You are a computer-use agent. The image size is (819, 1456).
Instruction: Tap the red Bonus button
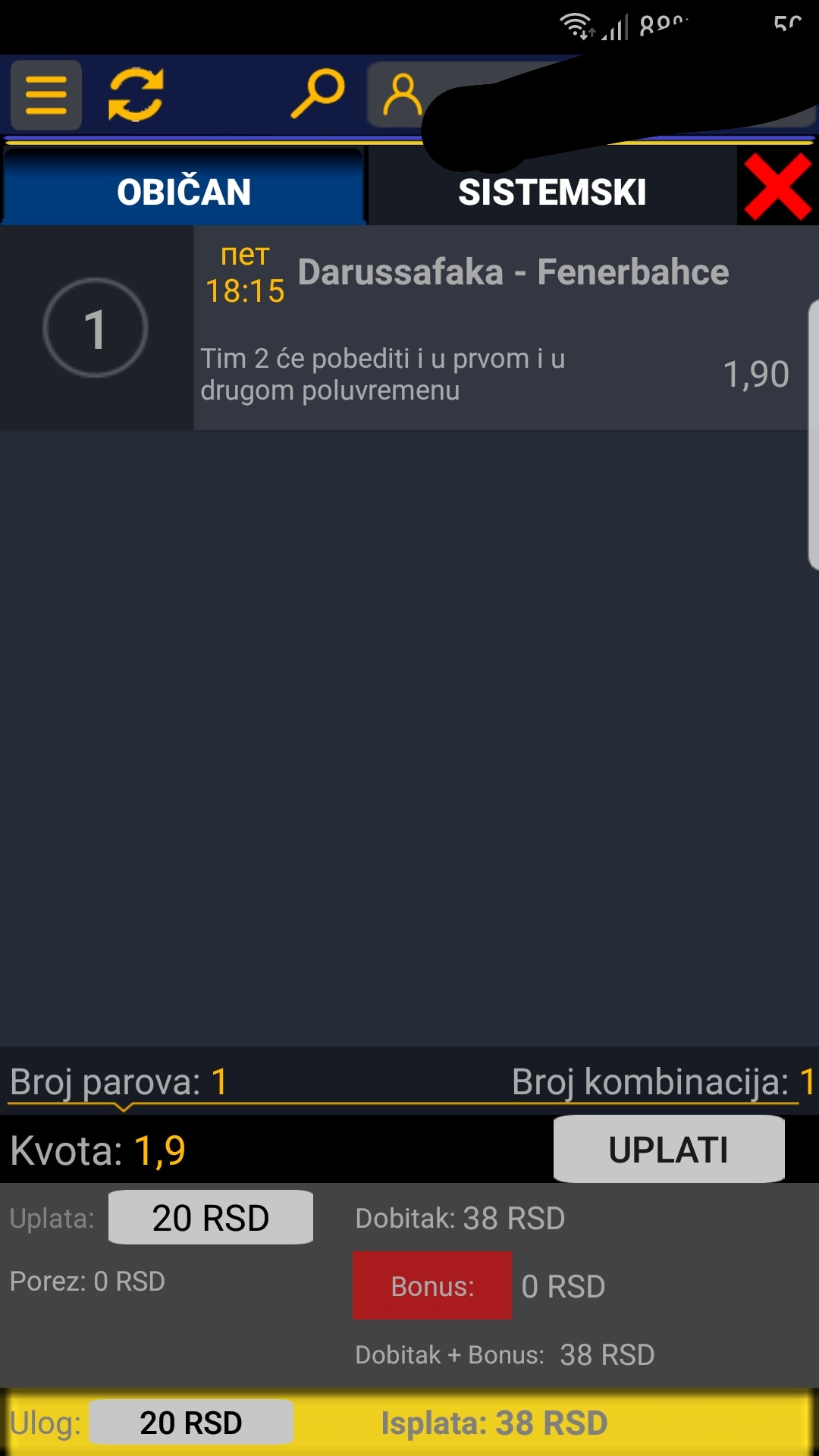pos(432,1286)
